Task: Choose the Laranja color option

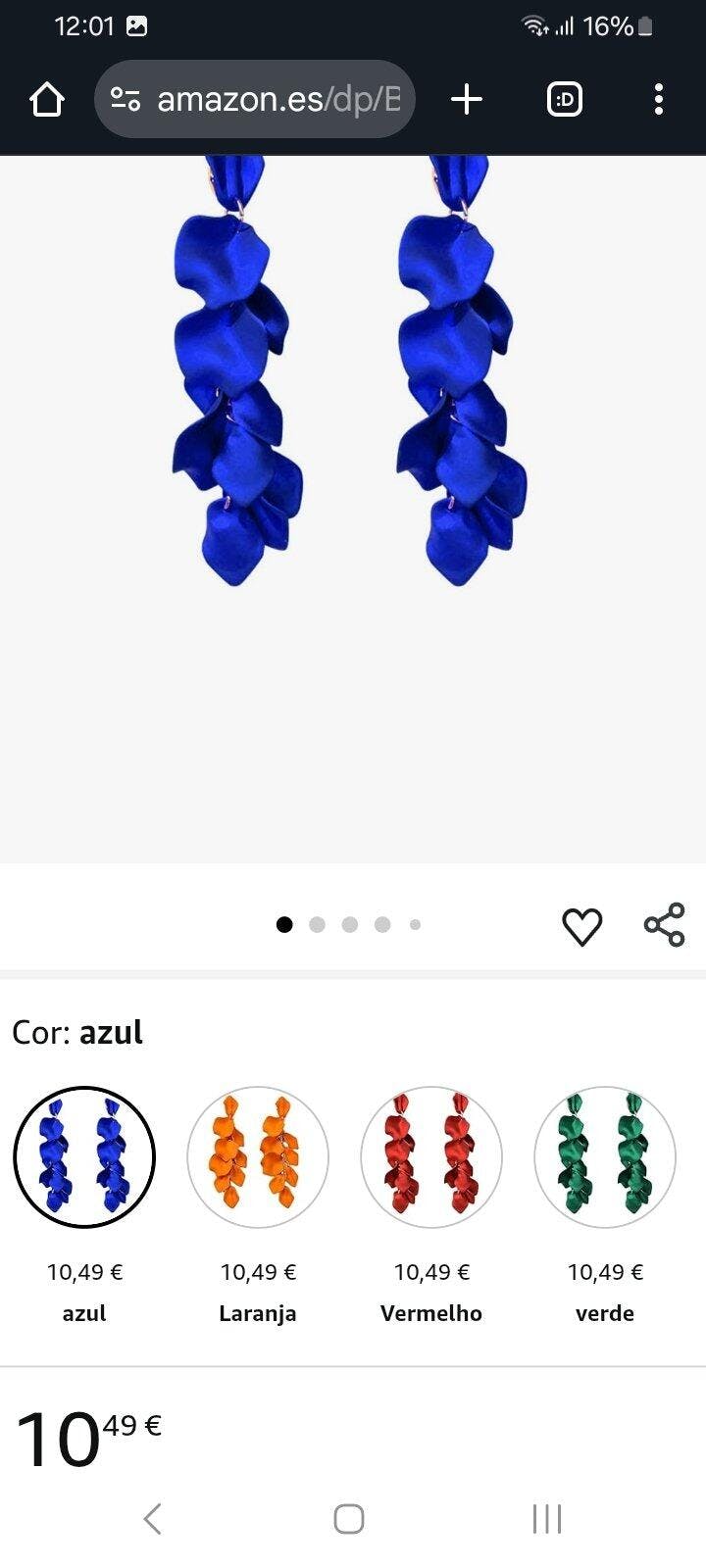Action: click(258, 1157)
